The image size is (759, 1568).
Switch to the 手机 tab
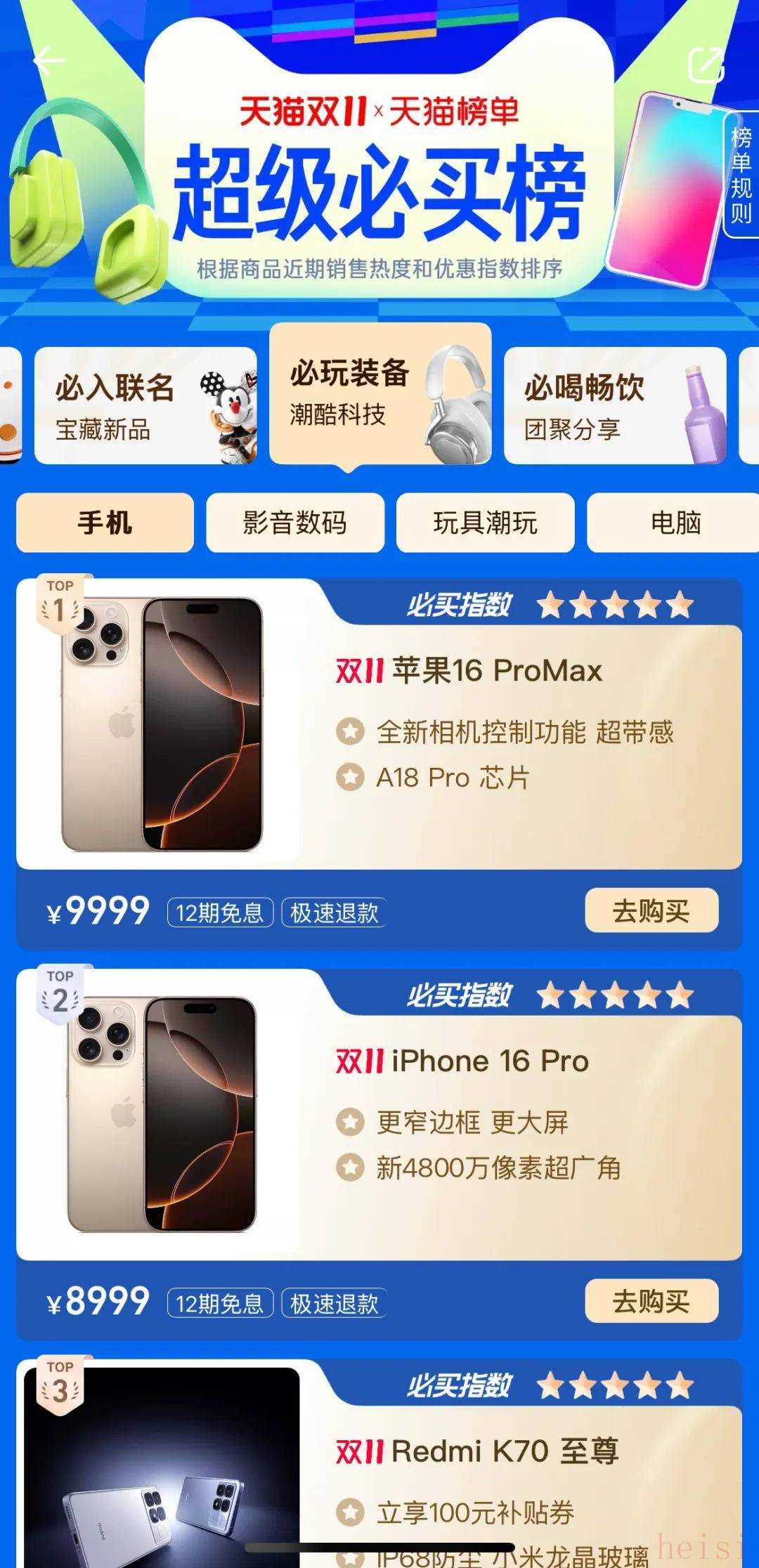tap(105, 523)
